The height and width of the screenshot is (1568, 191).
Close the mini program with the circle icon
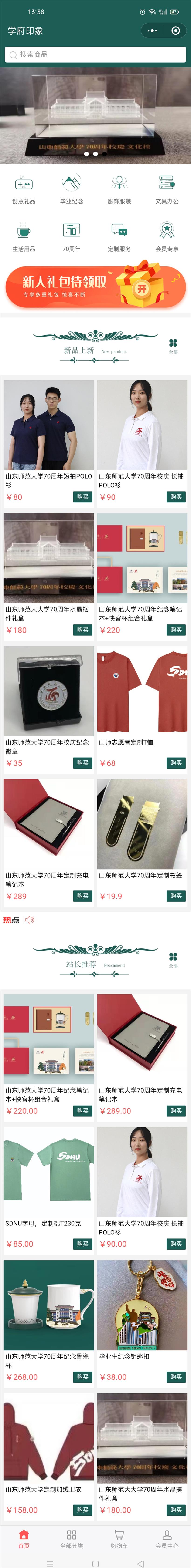[x=176, y=30]
